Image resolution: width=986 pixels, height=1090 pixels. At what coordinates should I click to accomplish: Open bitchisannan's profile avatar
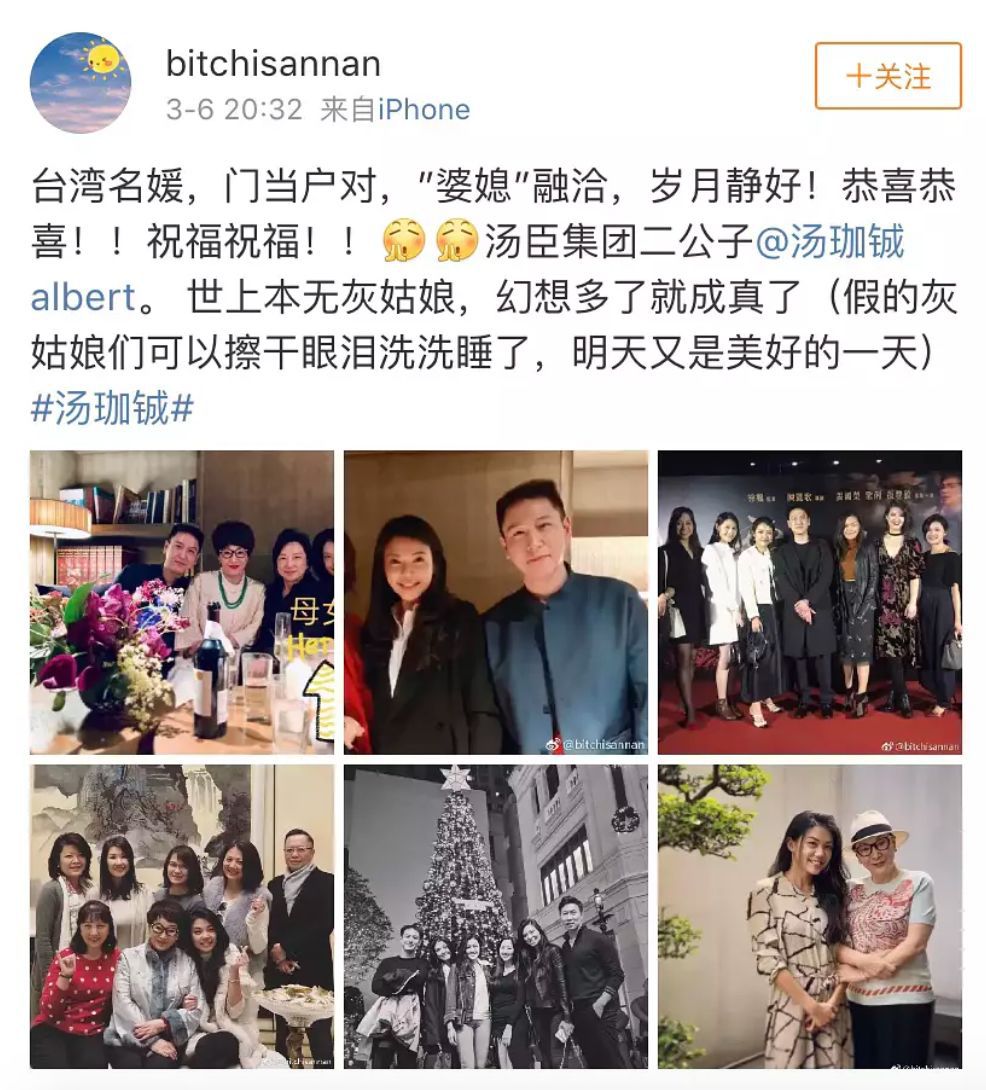(x=80, y=82)
